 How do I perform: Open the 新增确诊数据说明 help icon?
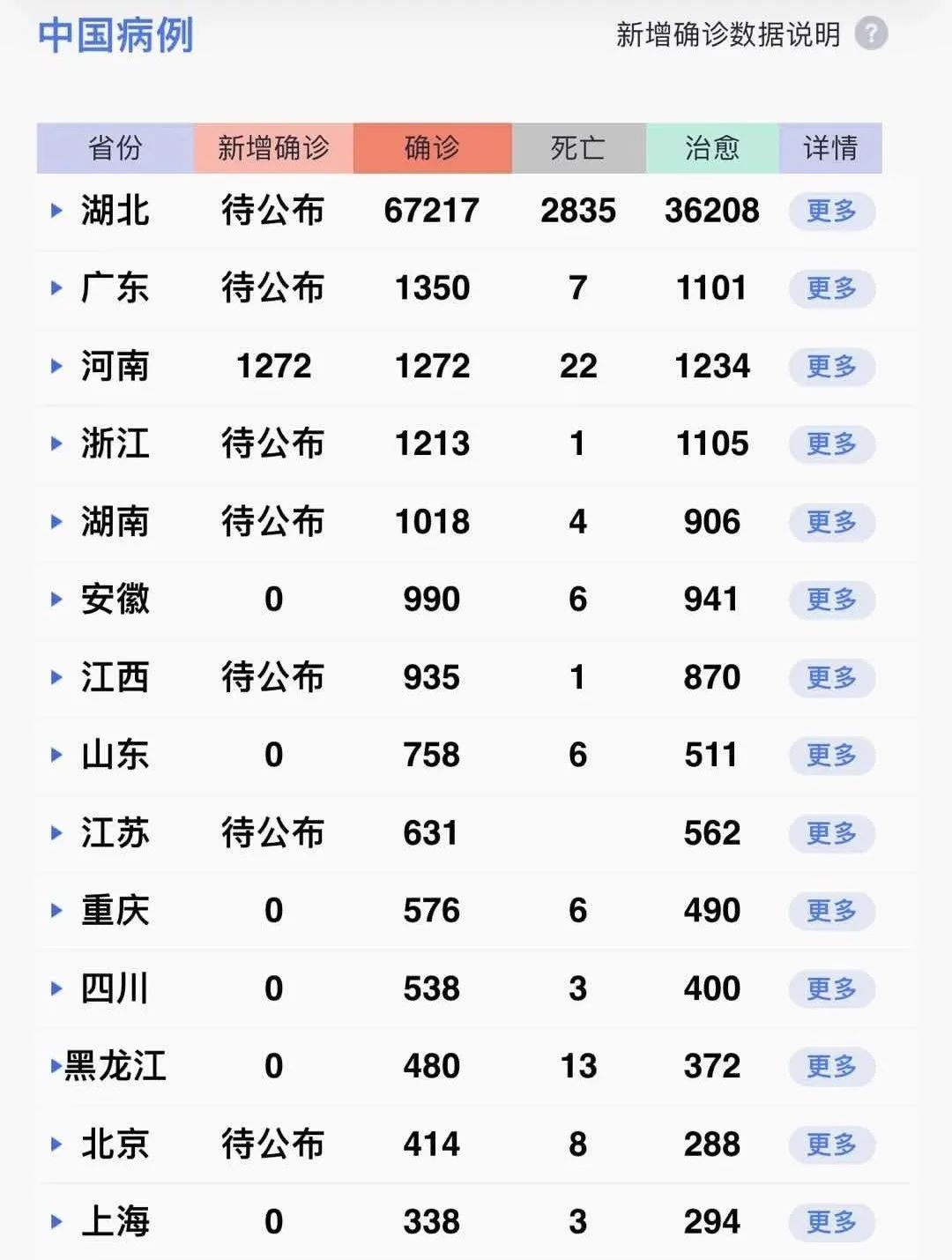871,34
